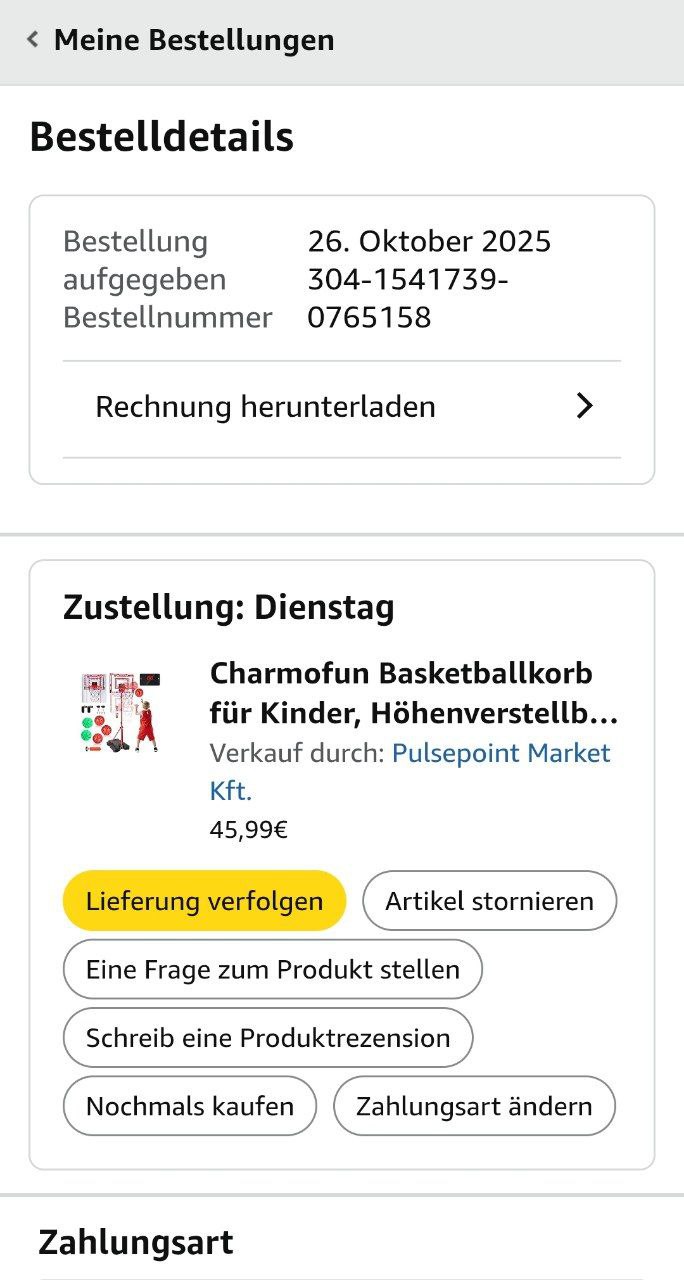Choose Schreib eine Produktrezension
Image resolution: width=684 pixels, height=1280 pixels.
(267, 1038)
